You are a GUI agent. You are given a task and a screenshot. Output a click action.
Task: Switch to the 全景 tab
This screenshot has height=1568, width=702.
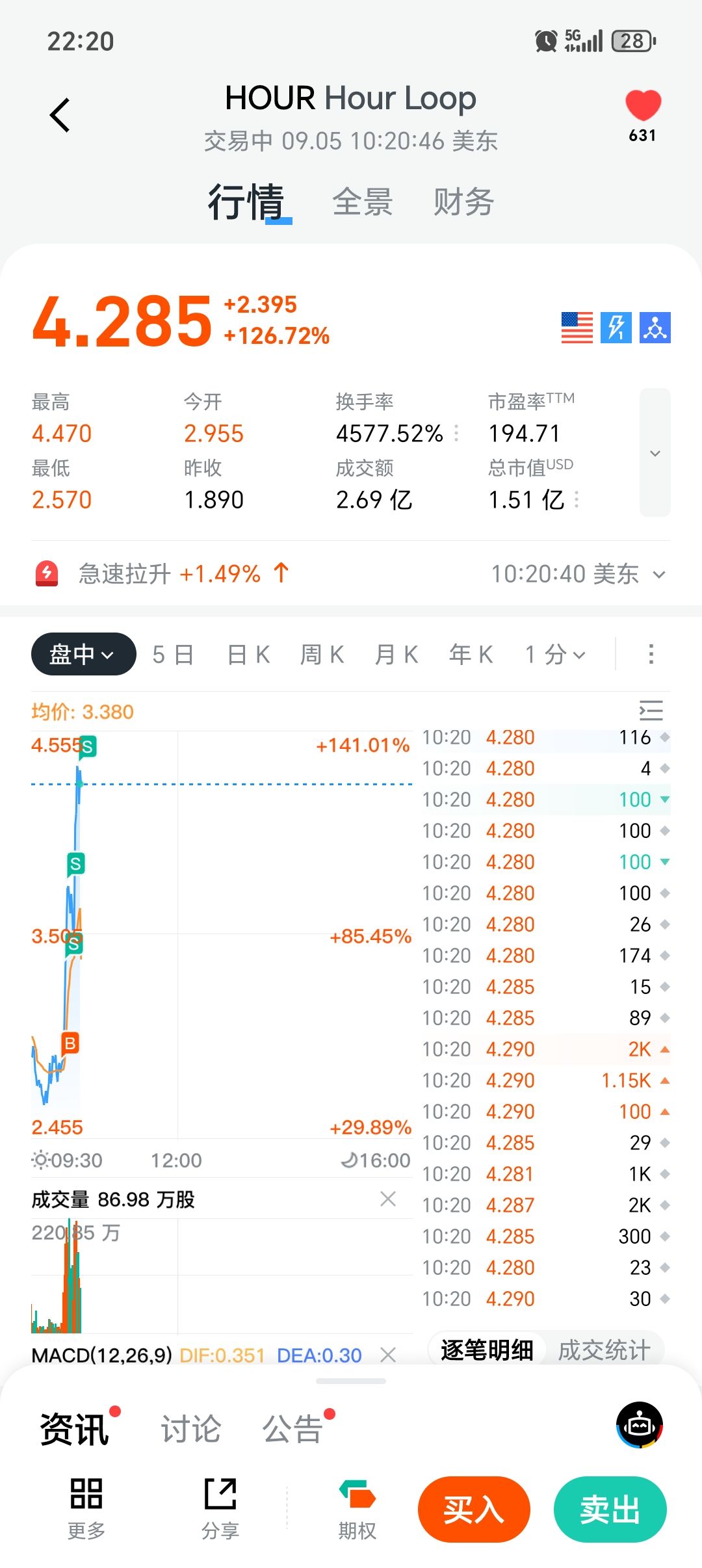pos(362,202)
